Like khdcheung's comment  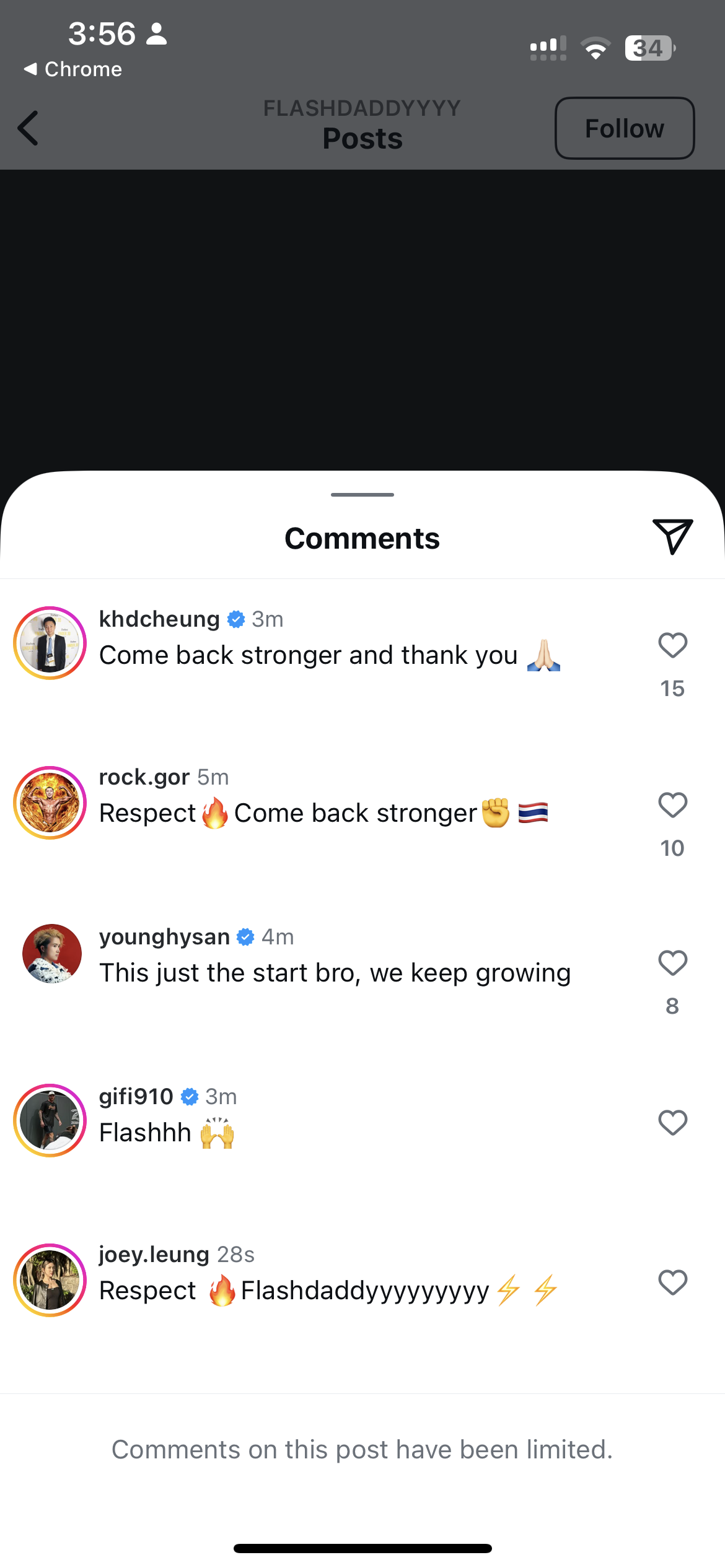click(672, 645)
